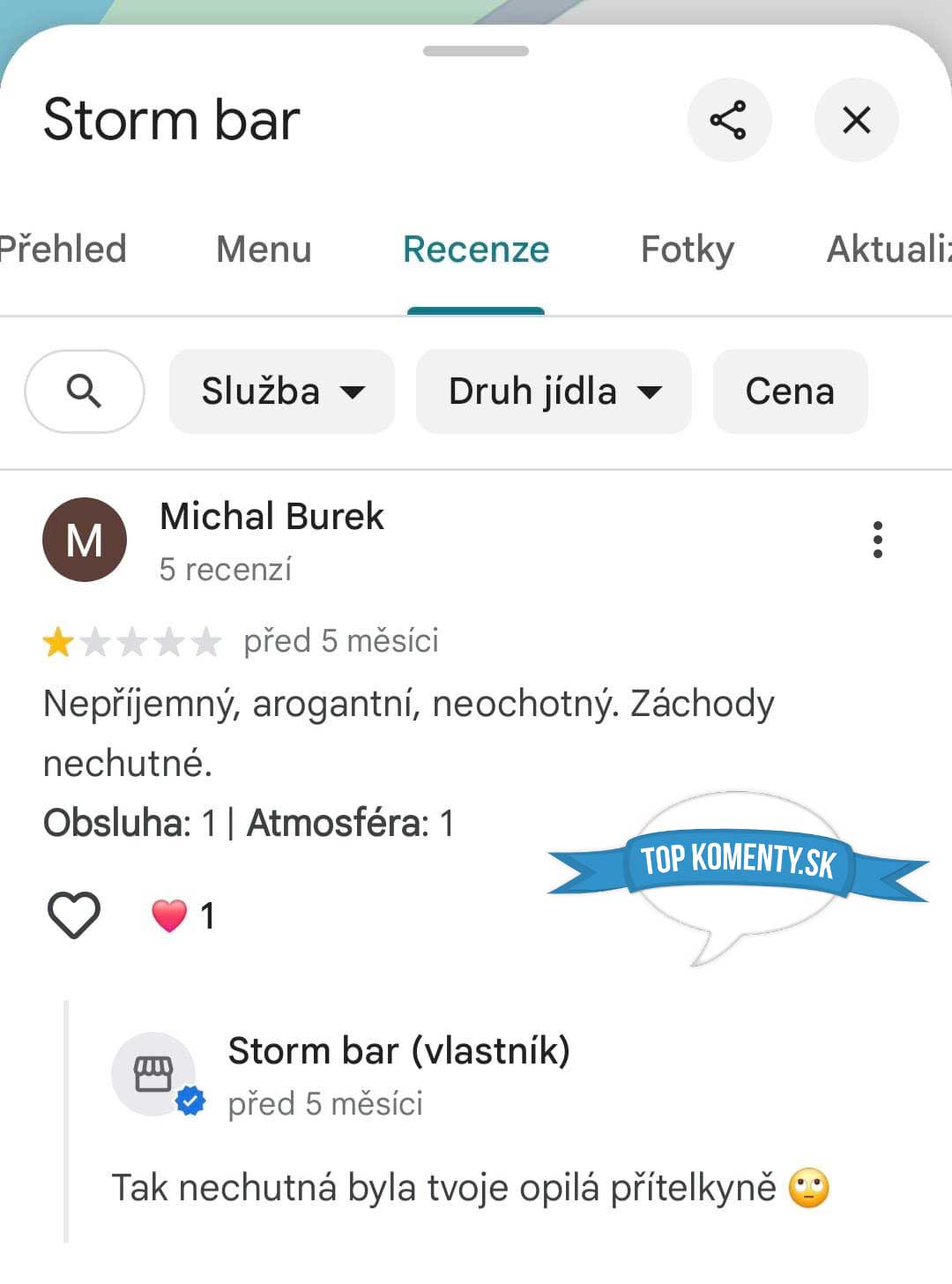
Task: Expand the Služba filter dropdown
Action: [281, 391]
